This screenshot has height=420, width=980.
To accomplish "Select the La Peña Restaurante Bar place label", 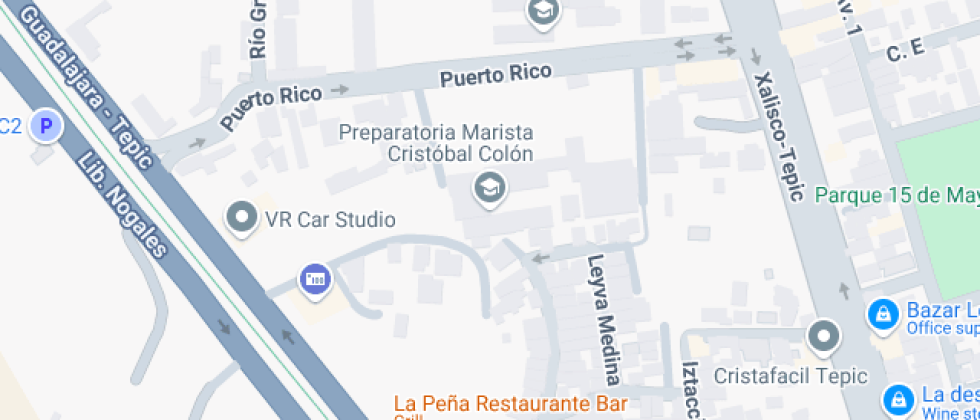I will 511,404.
